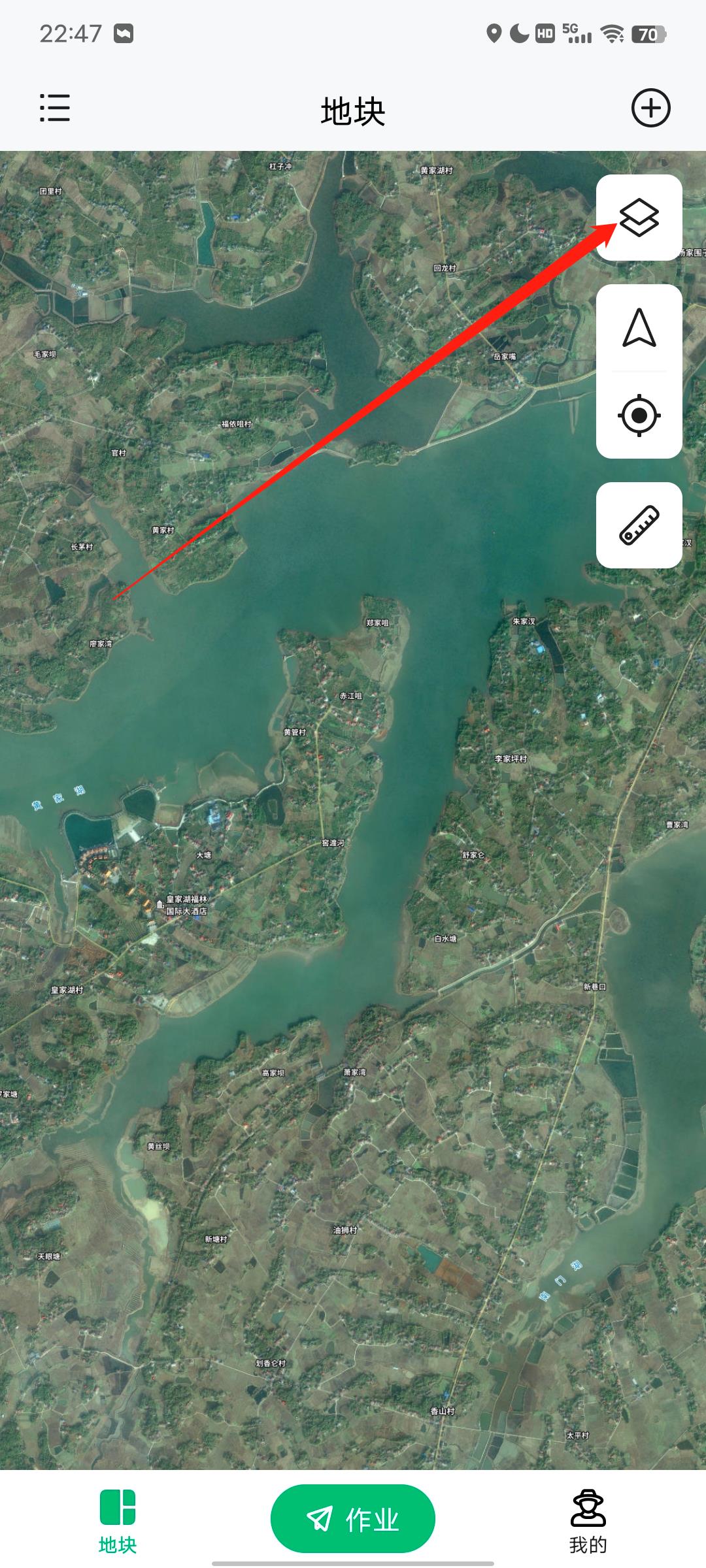Image resolution: width=706 pixels, height=1568 pixels.
Task: Open the ruler measurement tool
Action: (x=639, y=525)
